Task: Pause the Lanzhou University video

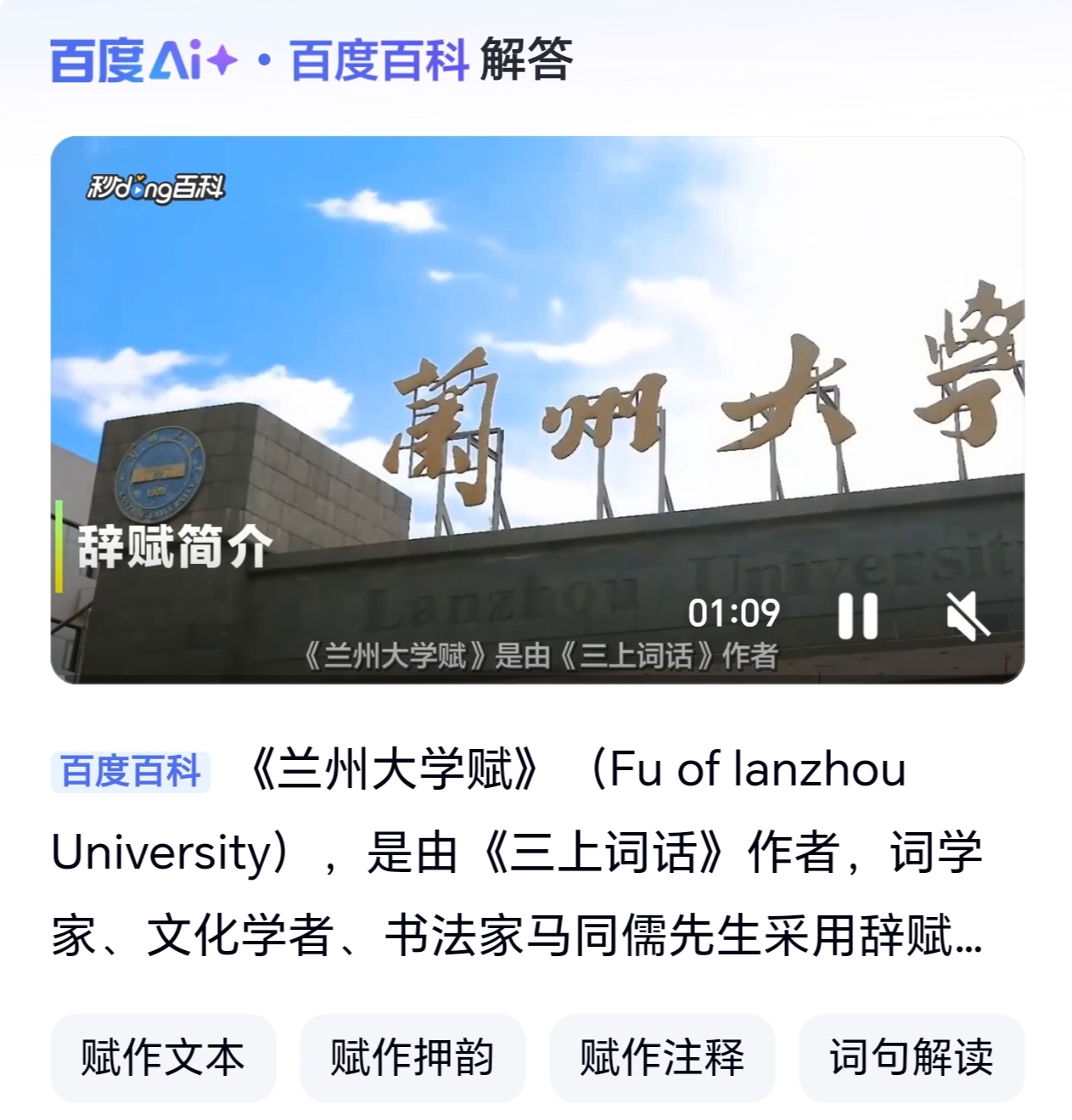Action: coord(857,615)
